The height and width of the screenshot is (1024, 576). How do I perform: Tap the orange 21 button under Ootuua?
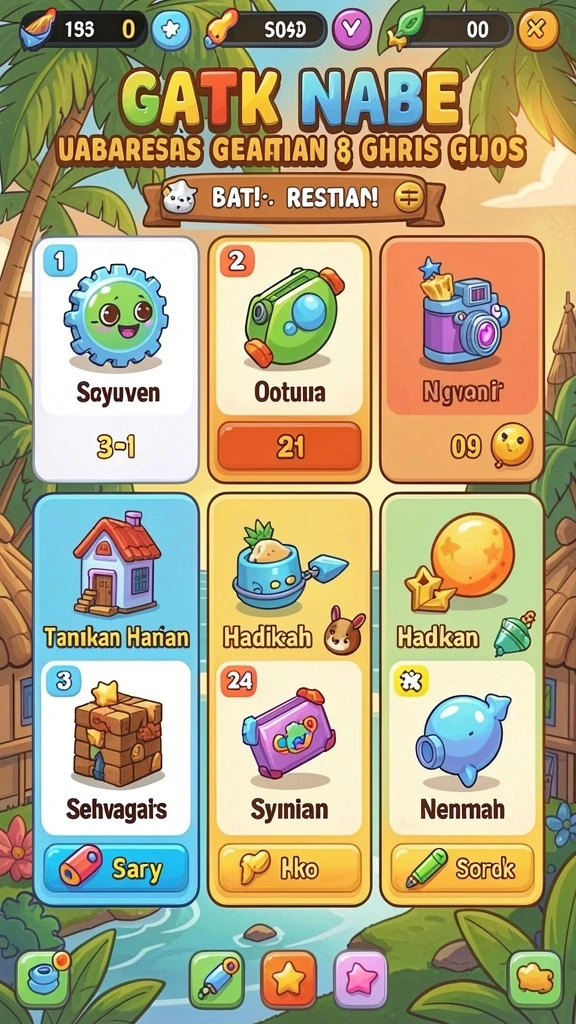(289, 447)
